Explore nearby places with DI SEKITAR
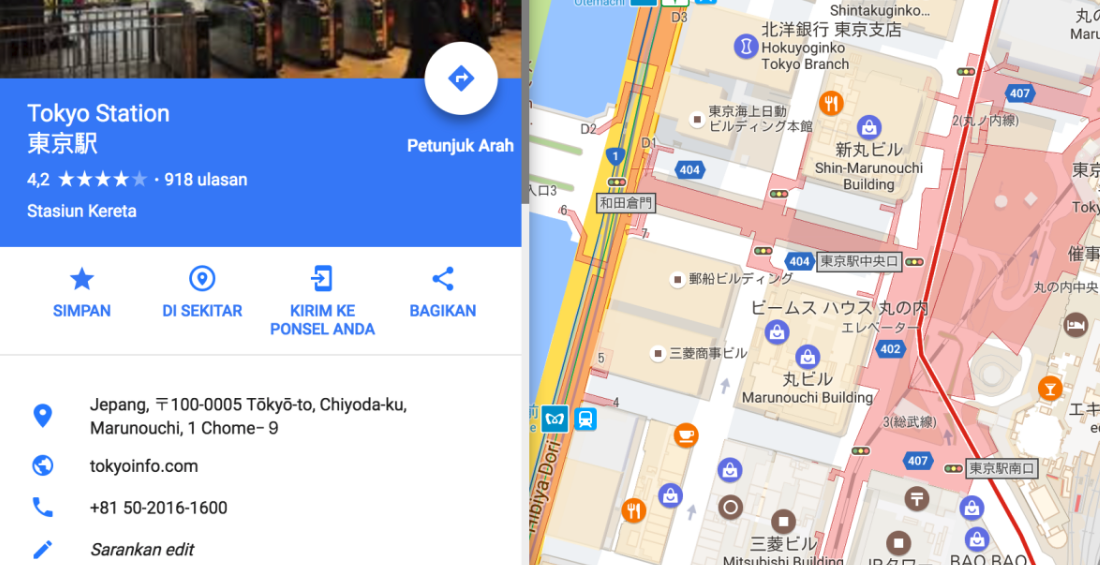 click(x=202, y=293)
